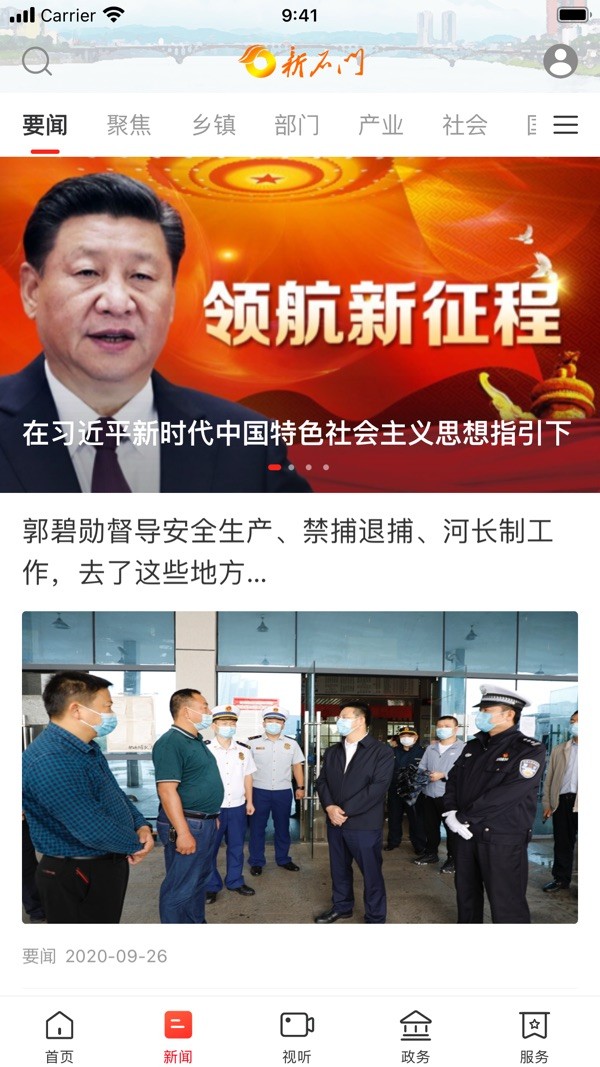Open the 服务 tab

[x=534, y=1037]
